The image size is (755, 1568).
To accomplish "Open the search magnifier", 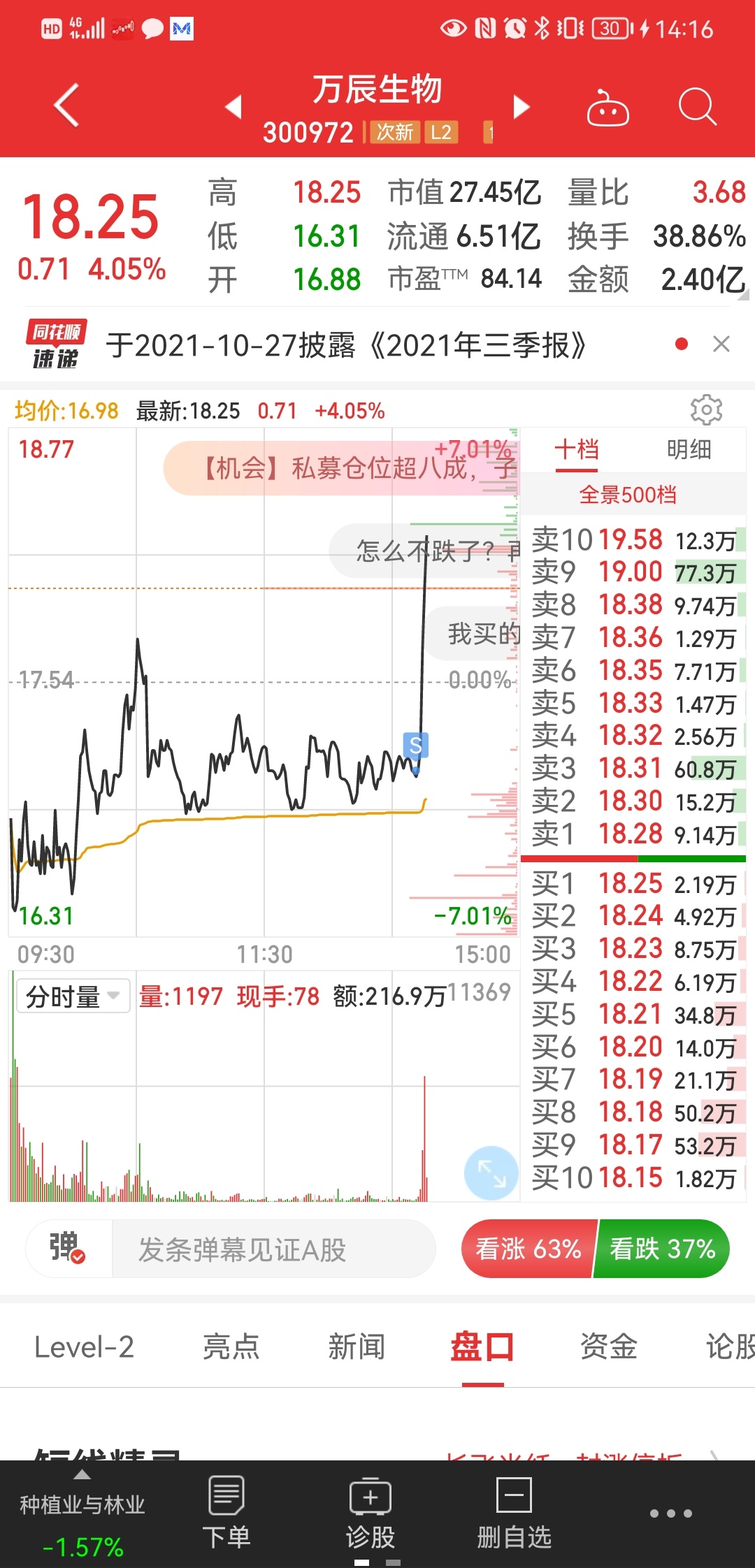I will coord(698,108).
